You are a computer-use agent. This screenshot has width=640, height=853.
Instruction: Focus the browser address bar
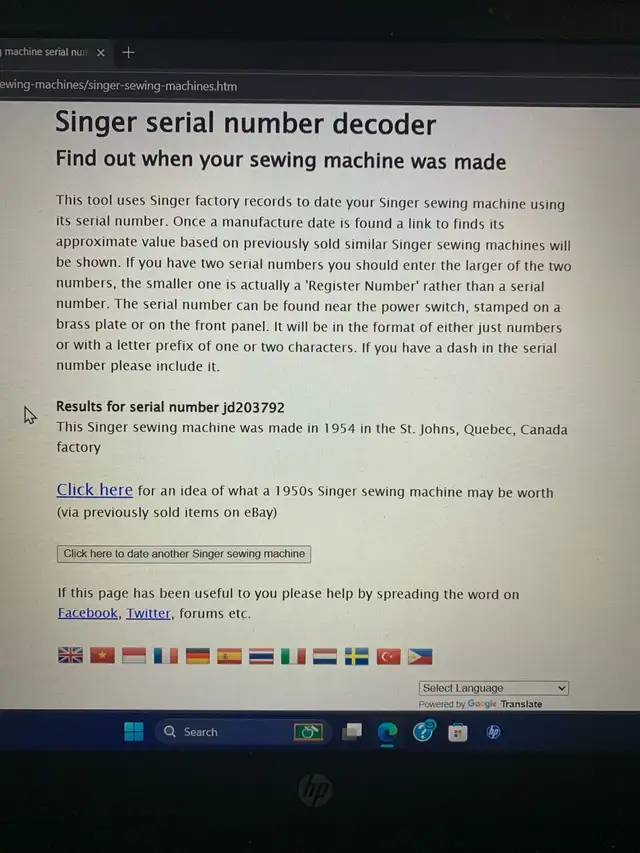pyautogui.click(x=200, y=86)
